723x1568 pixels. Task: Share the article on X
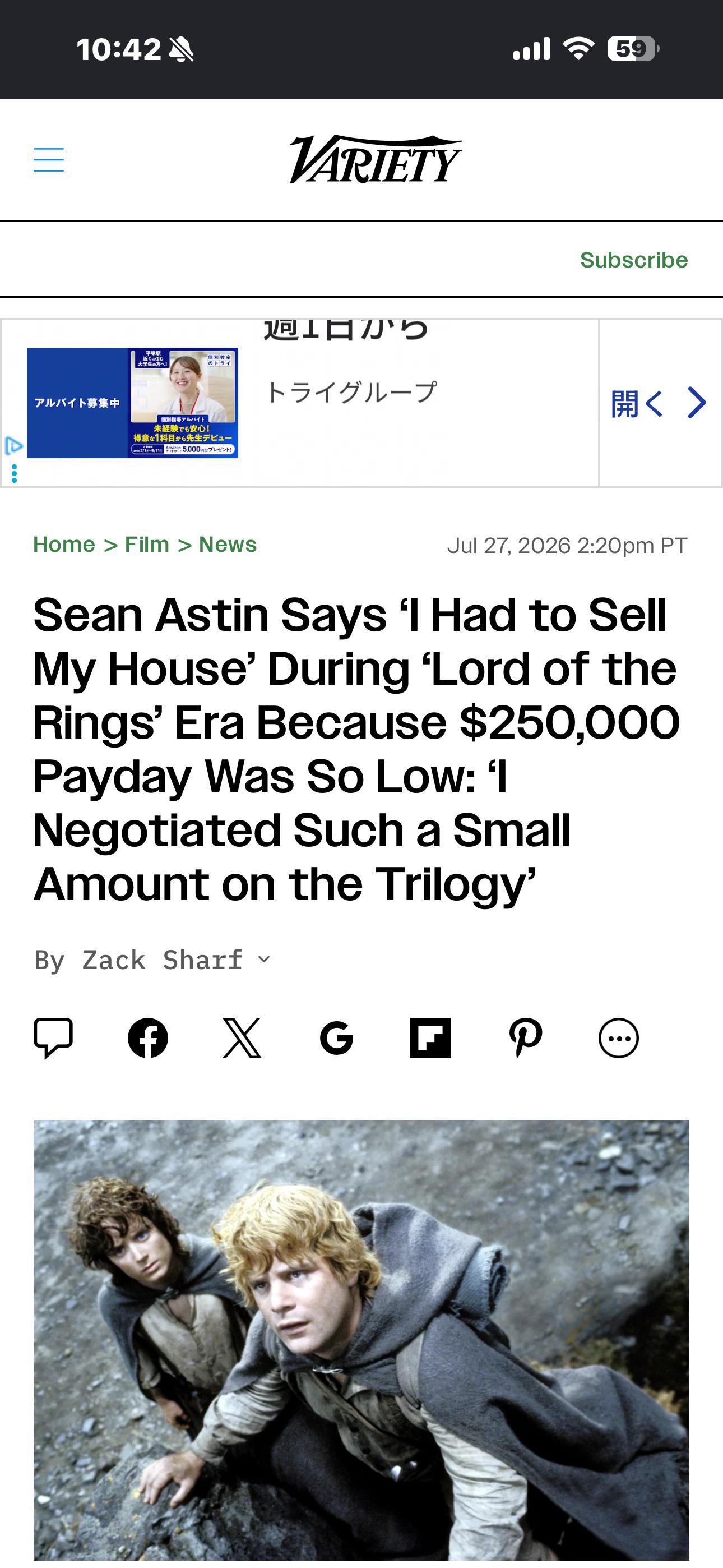click(242, 1038)
